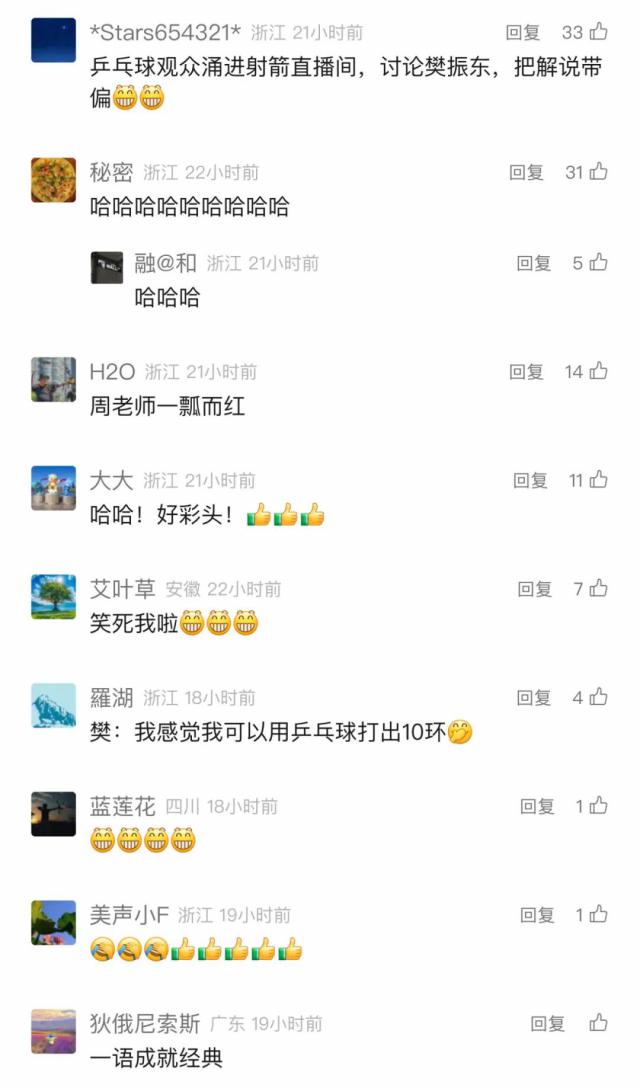This screenshot has height=1088, width=640.
Task: Open 秘密's profile avatar
Action: pyautogui.click(x=53, y=179)
